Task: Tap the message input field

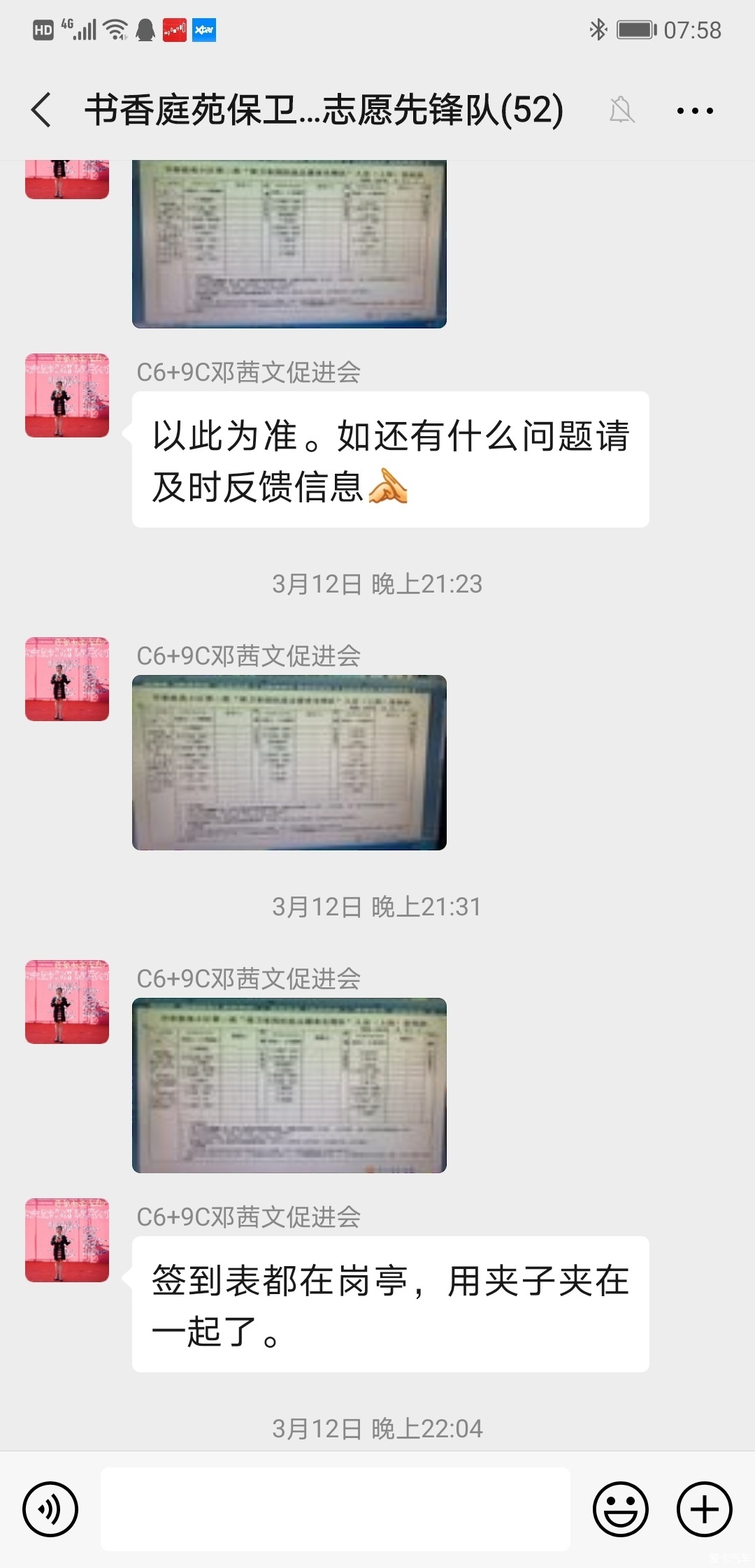Action: click(336, 1509)
